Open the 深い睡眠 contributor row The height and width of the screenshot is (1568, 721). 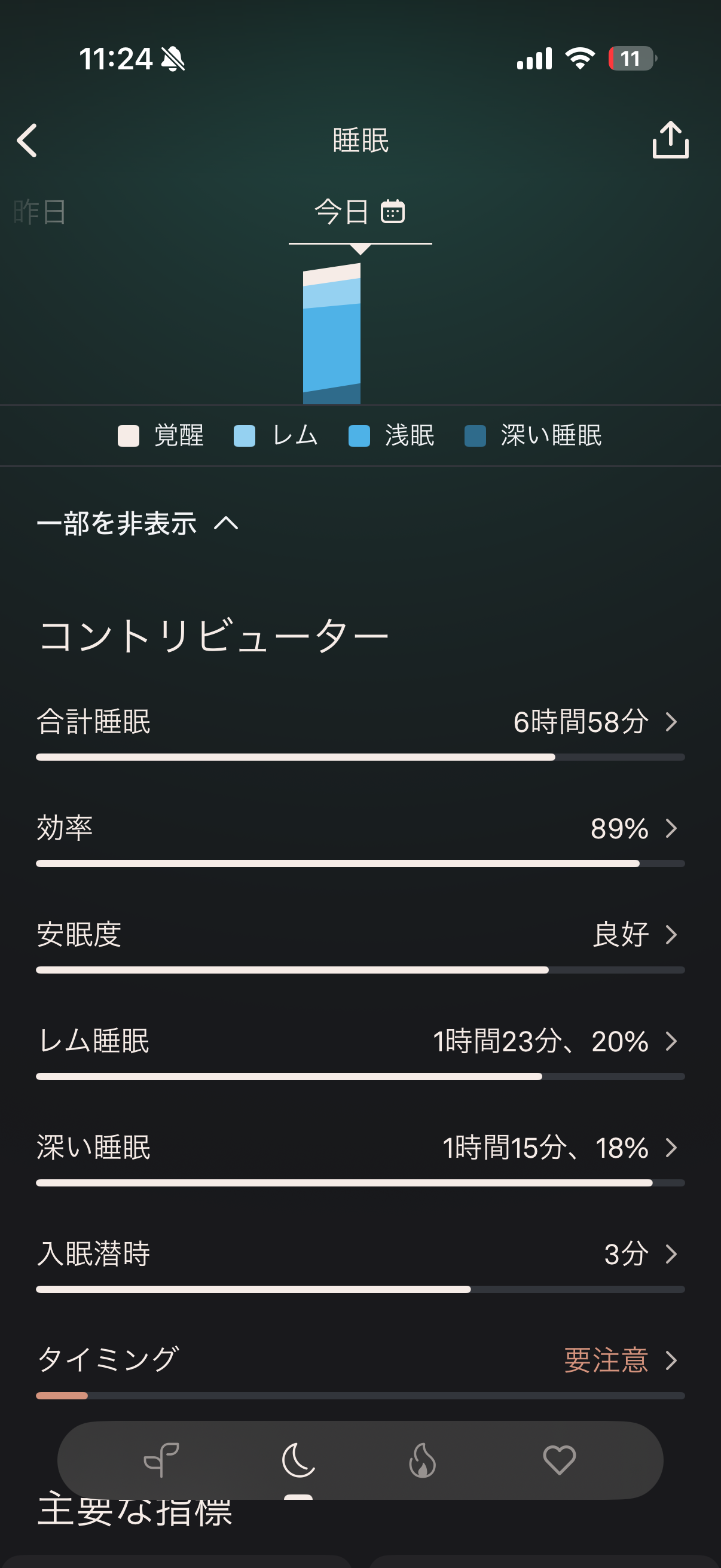click(360, 1148)
